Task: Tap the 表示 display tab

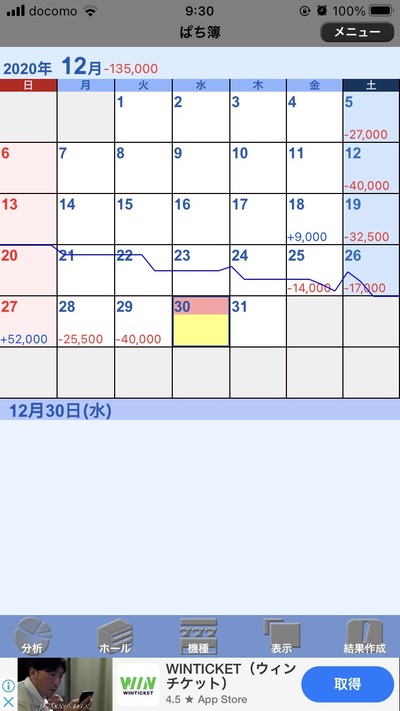Action: (x=281, y=636)
